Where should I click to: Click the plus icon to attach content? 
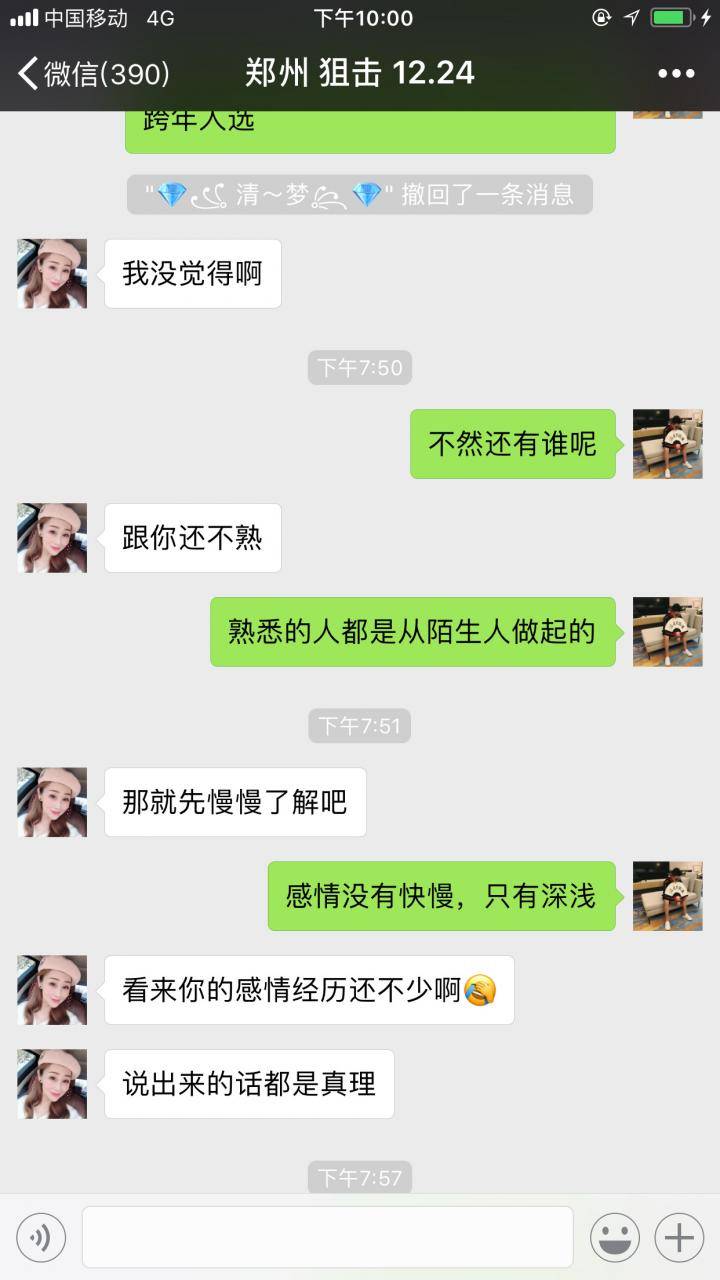click(x=677, y=1236)
